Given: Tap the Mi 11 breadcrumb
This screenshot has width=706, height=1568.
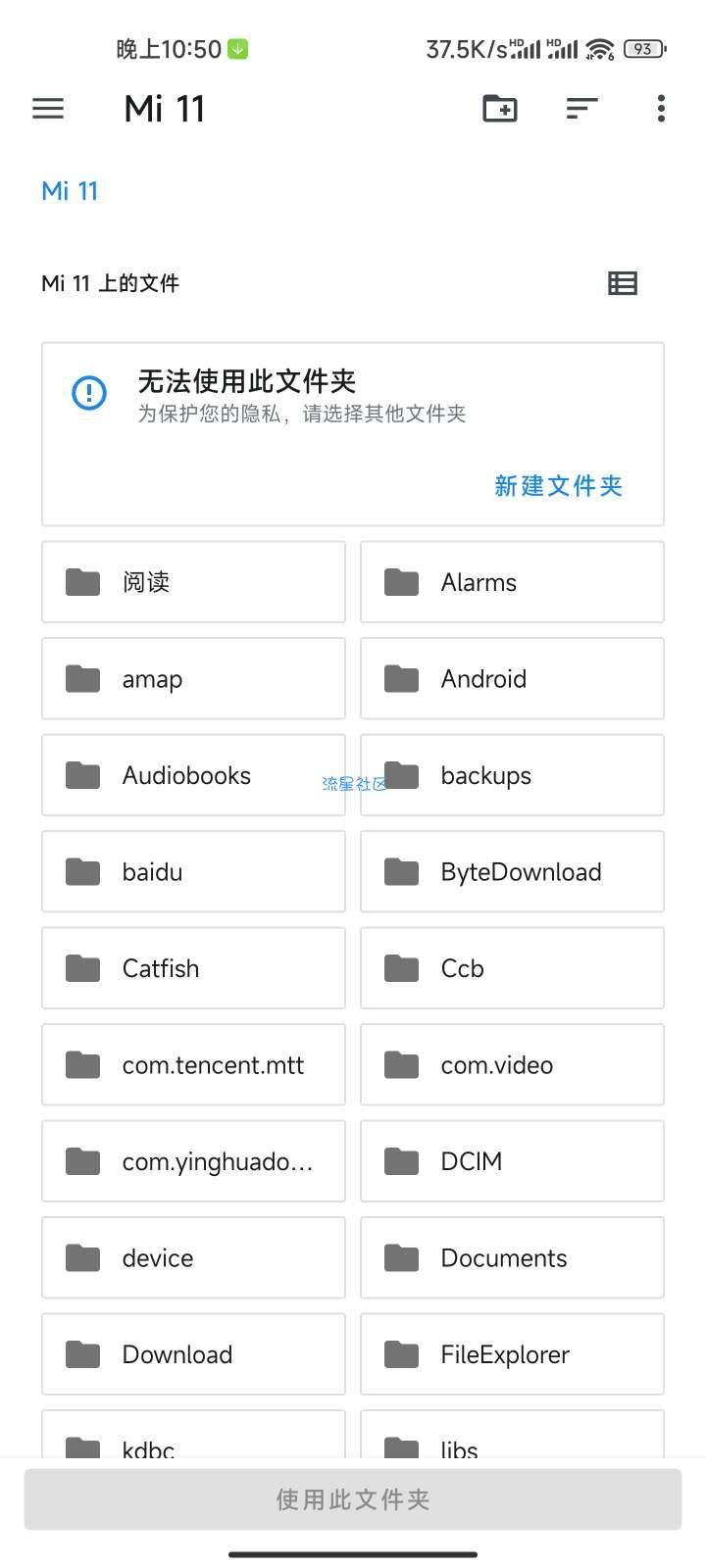Looking at the screenshot, I should pos(70,191).
